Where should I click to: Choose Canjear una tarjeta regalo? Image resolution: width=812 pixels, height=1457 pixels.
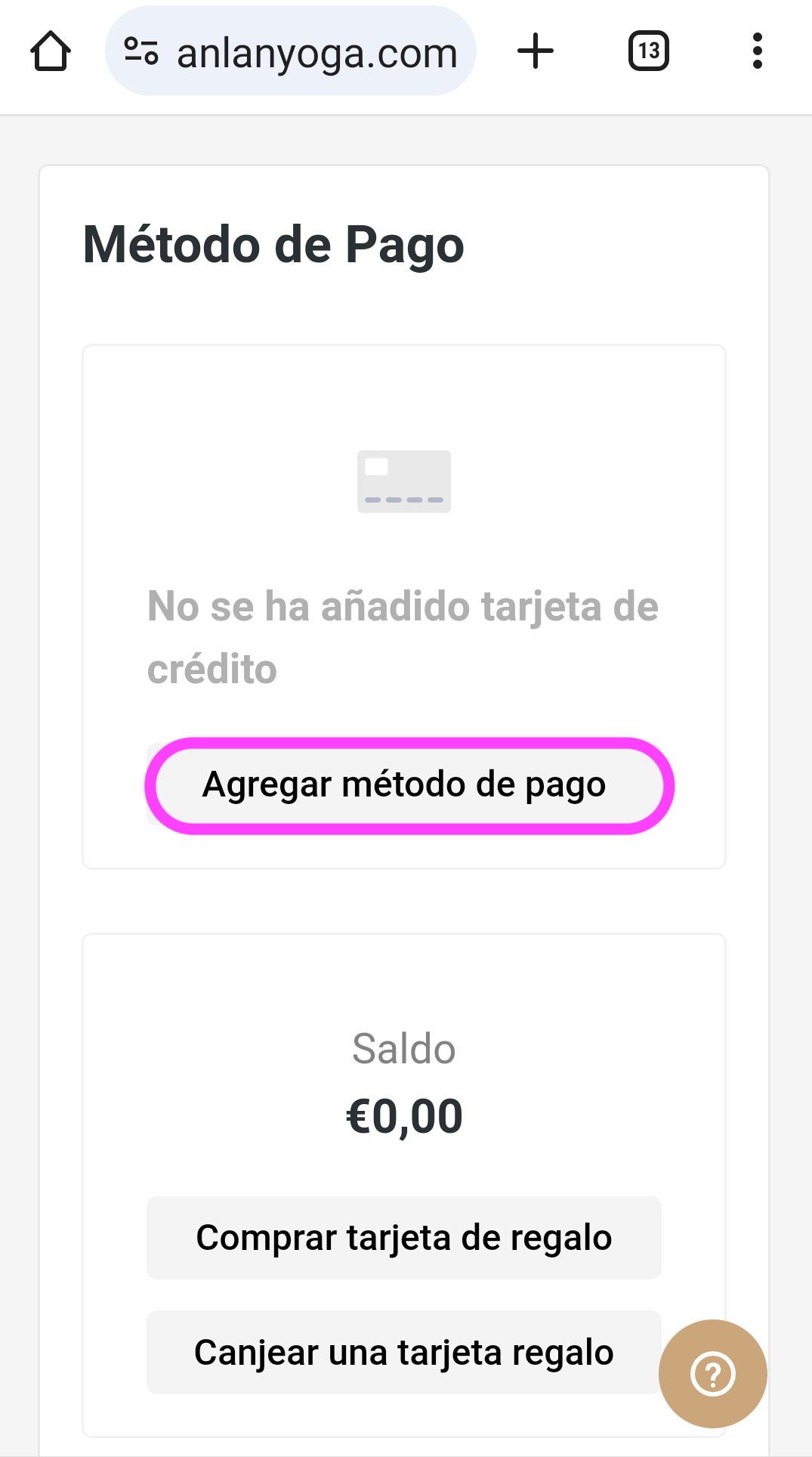[403, 1352]
